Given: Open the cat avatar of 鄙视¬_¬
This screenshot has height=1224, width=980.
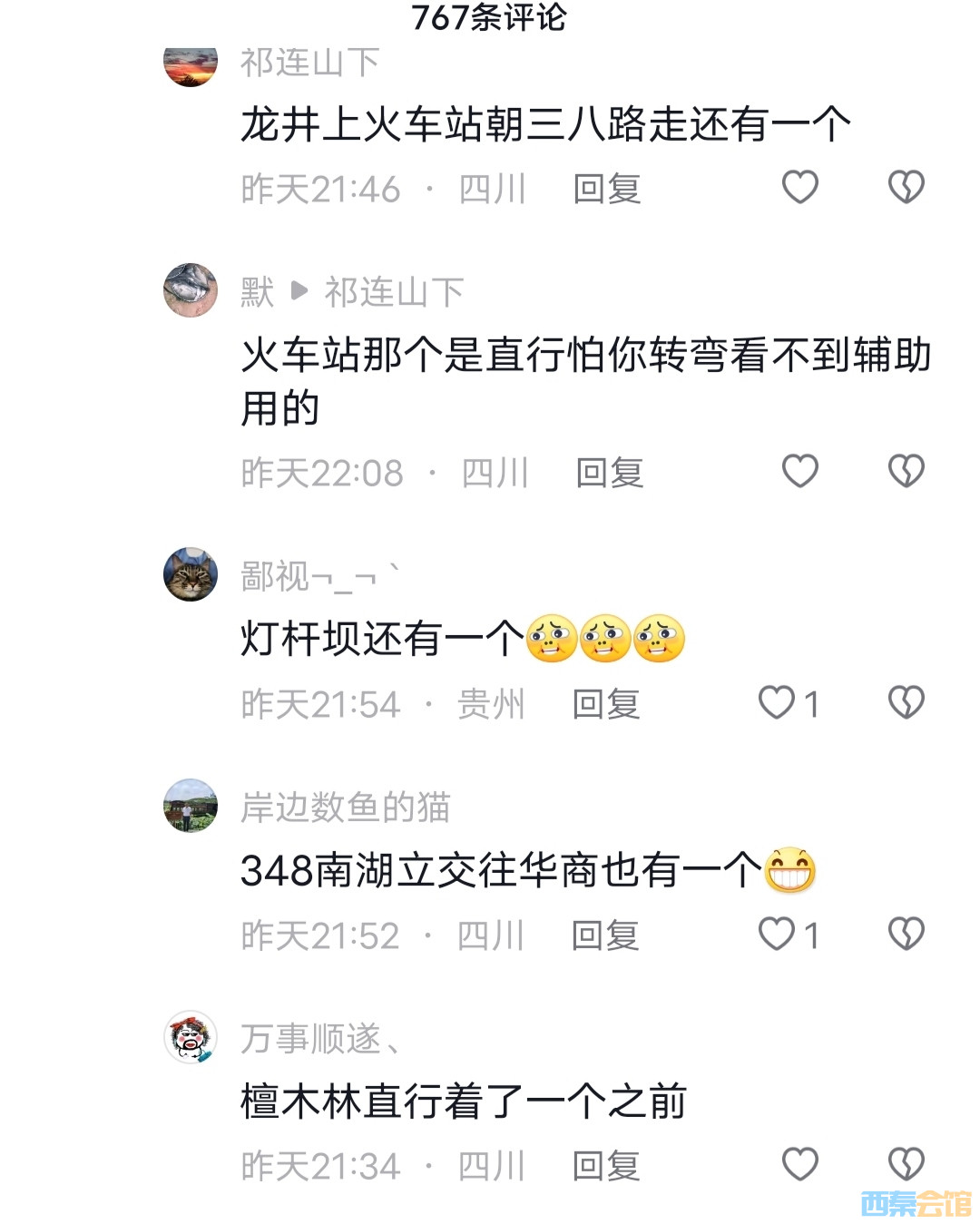Looking at the screenshot, I should click(x=191, y=574).
